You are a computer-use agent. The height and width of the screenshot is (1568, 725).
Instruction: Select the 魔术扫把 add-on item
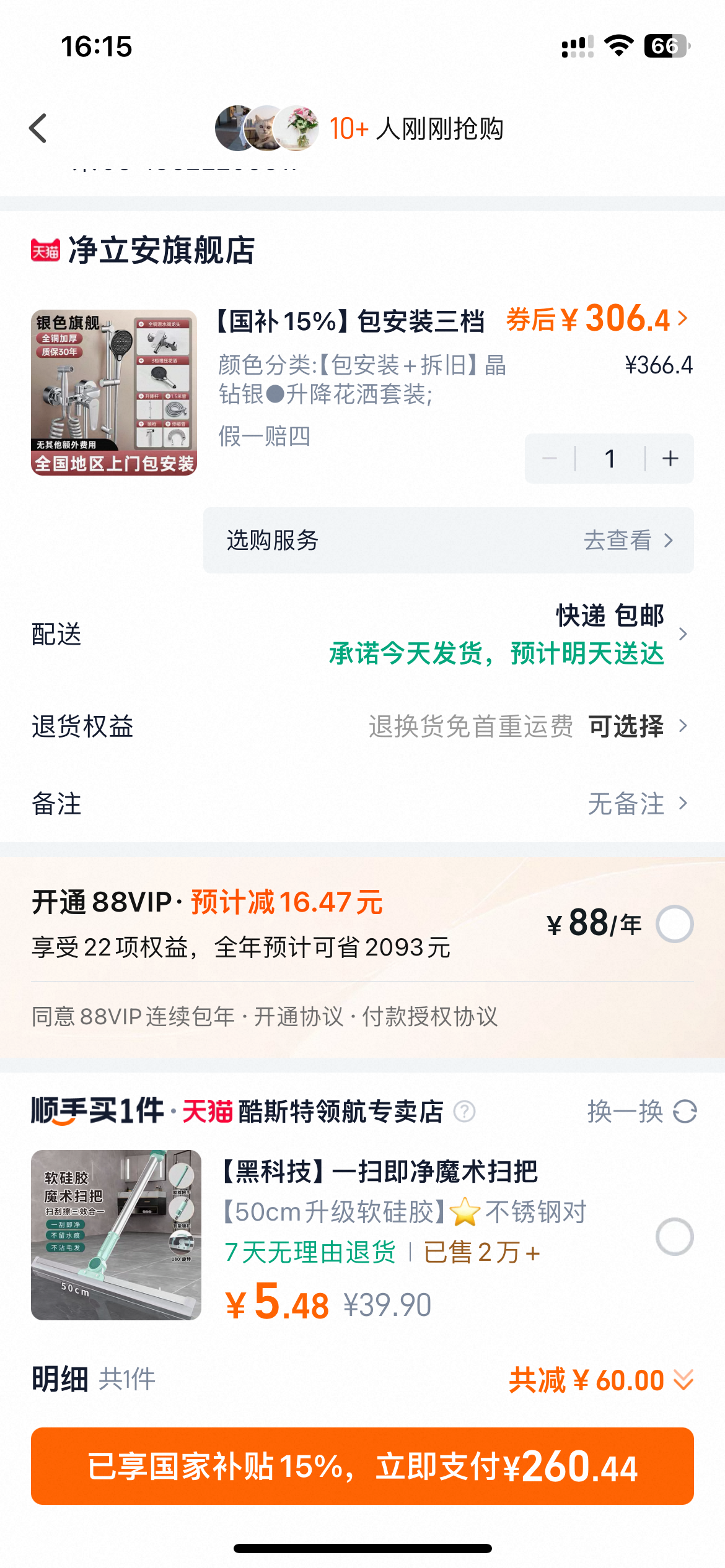(x=674, y=1237)
